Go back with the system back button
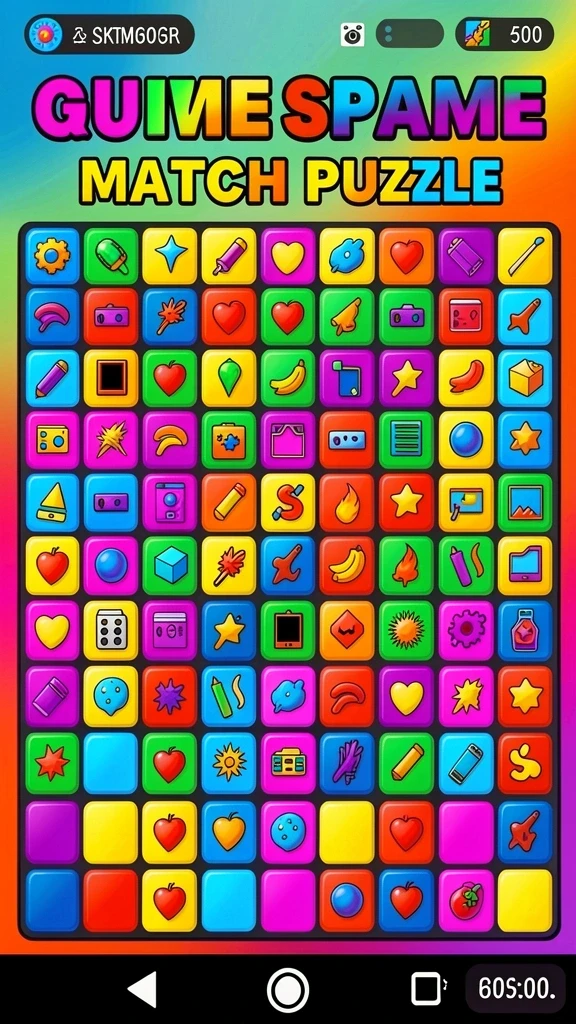 click(142, 989)
